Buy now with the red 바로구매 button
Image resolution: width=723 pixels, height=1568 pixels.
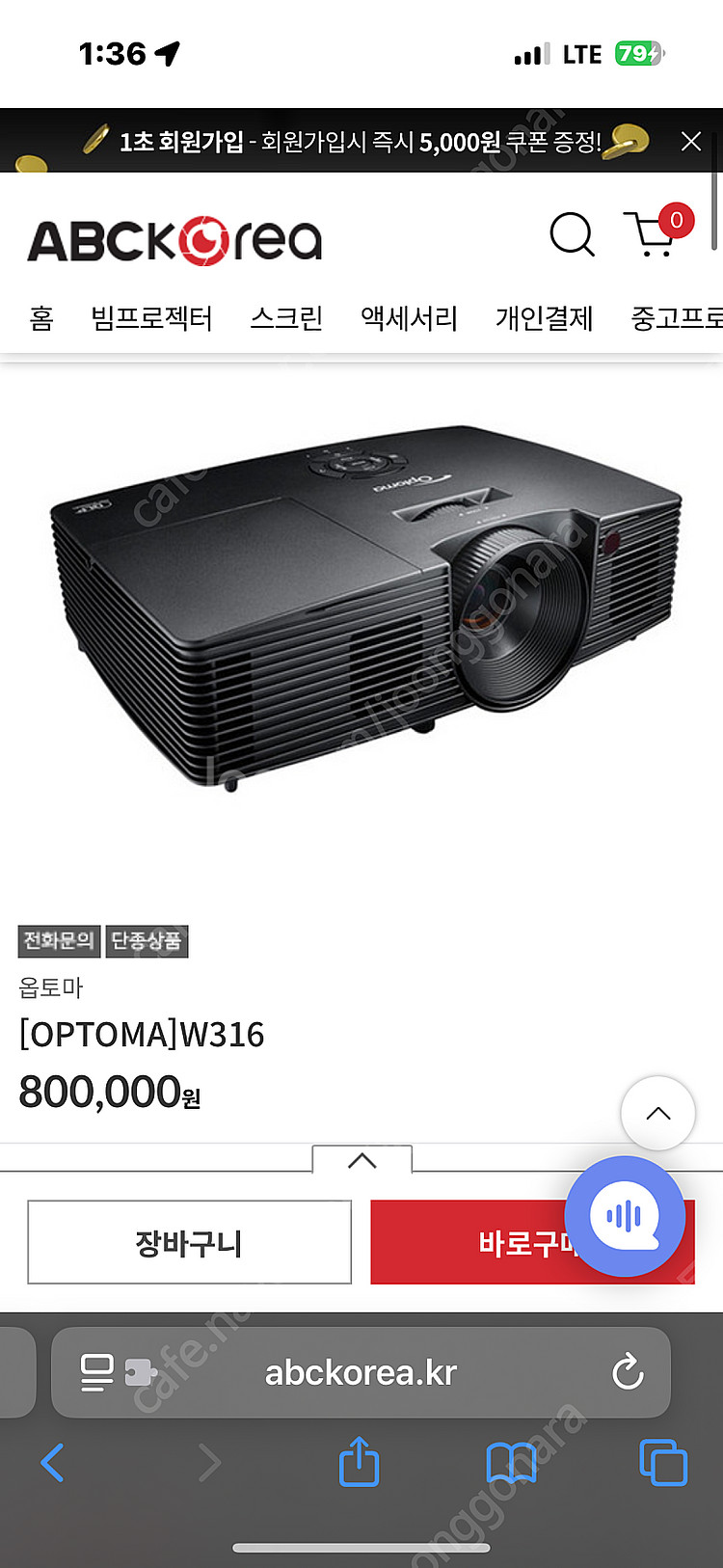pos(532,1242)
